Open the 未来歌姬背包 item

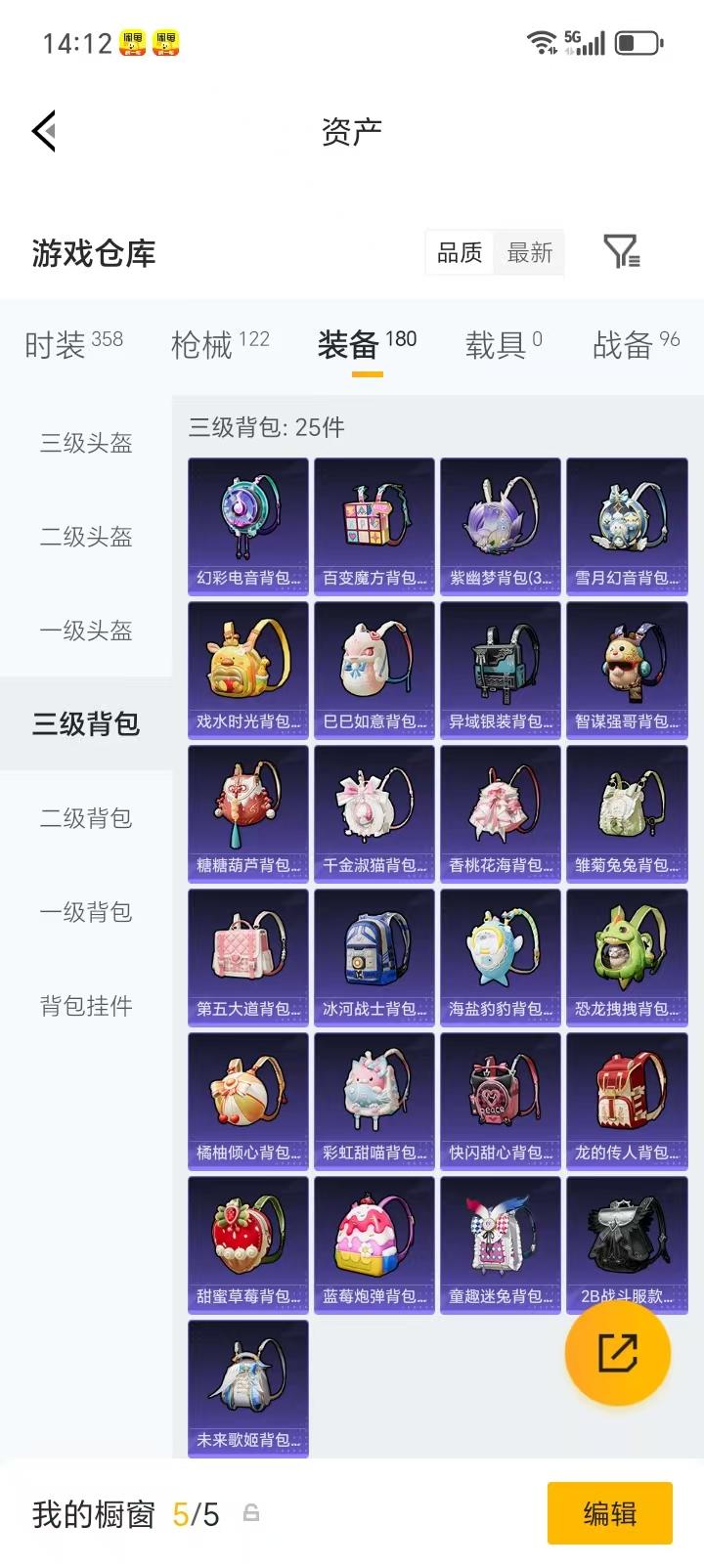[247, 1388]
